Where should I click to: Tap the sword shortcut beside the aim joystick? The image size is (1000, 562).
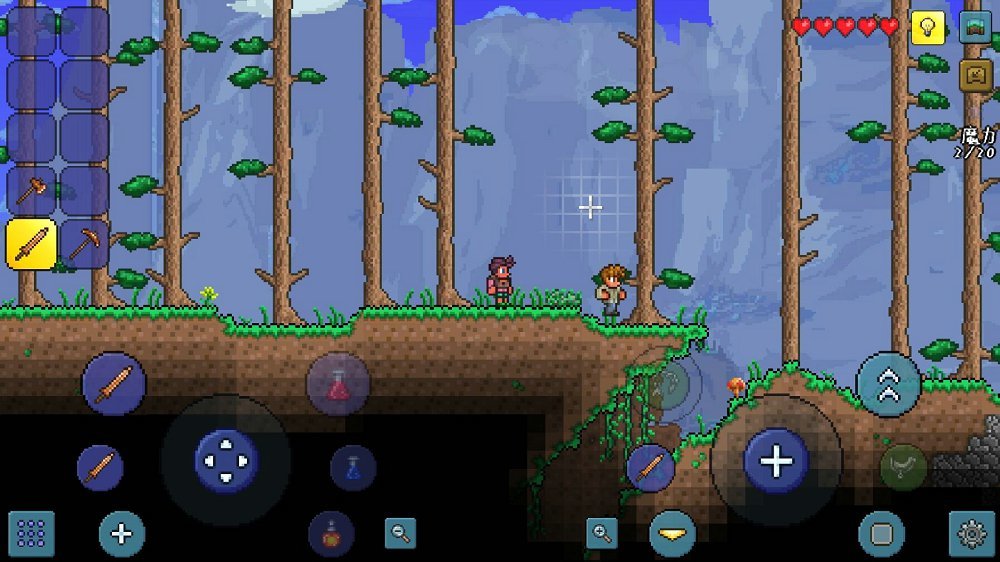point(650,467)
